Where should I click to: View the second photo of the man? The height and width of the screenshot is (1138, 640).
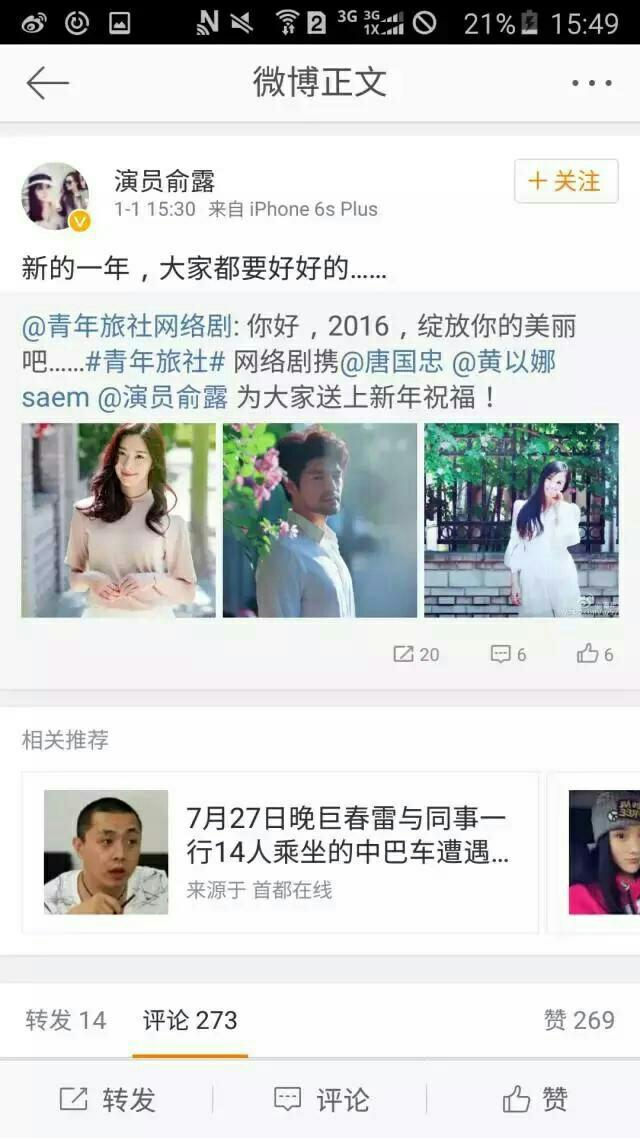click(x=320, y=520)
